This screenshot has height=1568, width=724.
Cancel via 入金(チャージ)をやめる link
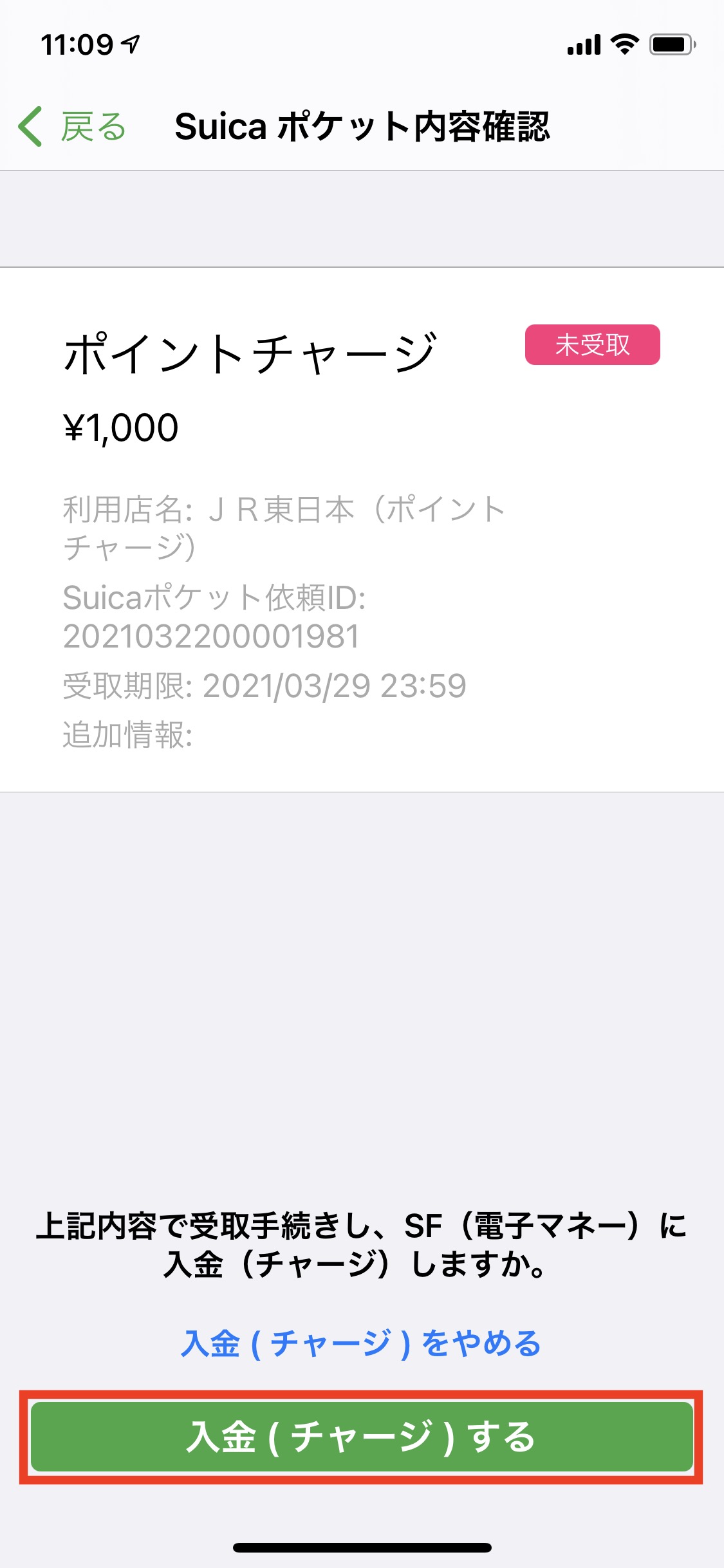click(x=361, y=1344)
